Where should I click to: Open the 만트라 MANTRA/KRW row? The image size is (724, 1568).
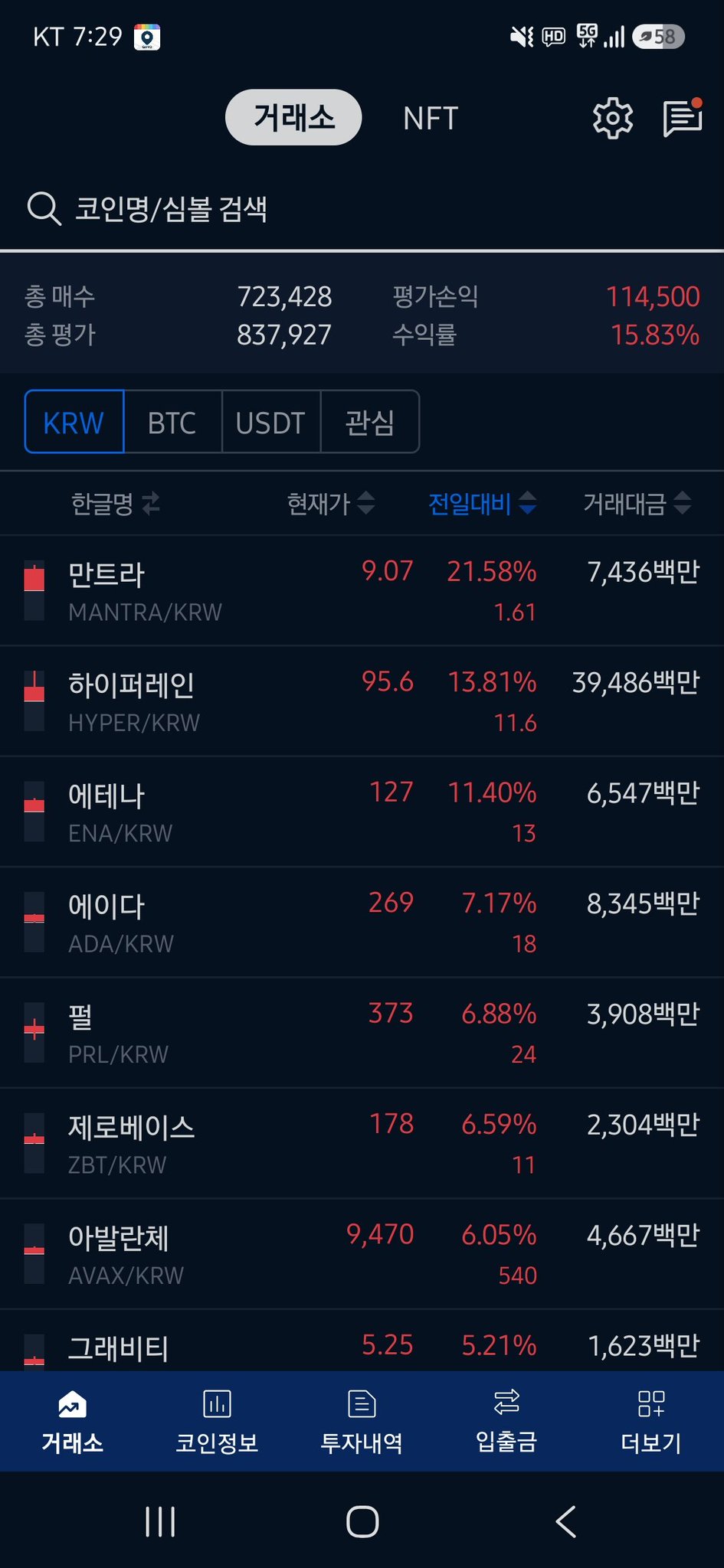362,590
